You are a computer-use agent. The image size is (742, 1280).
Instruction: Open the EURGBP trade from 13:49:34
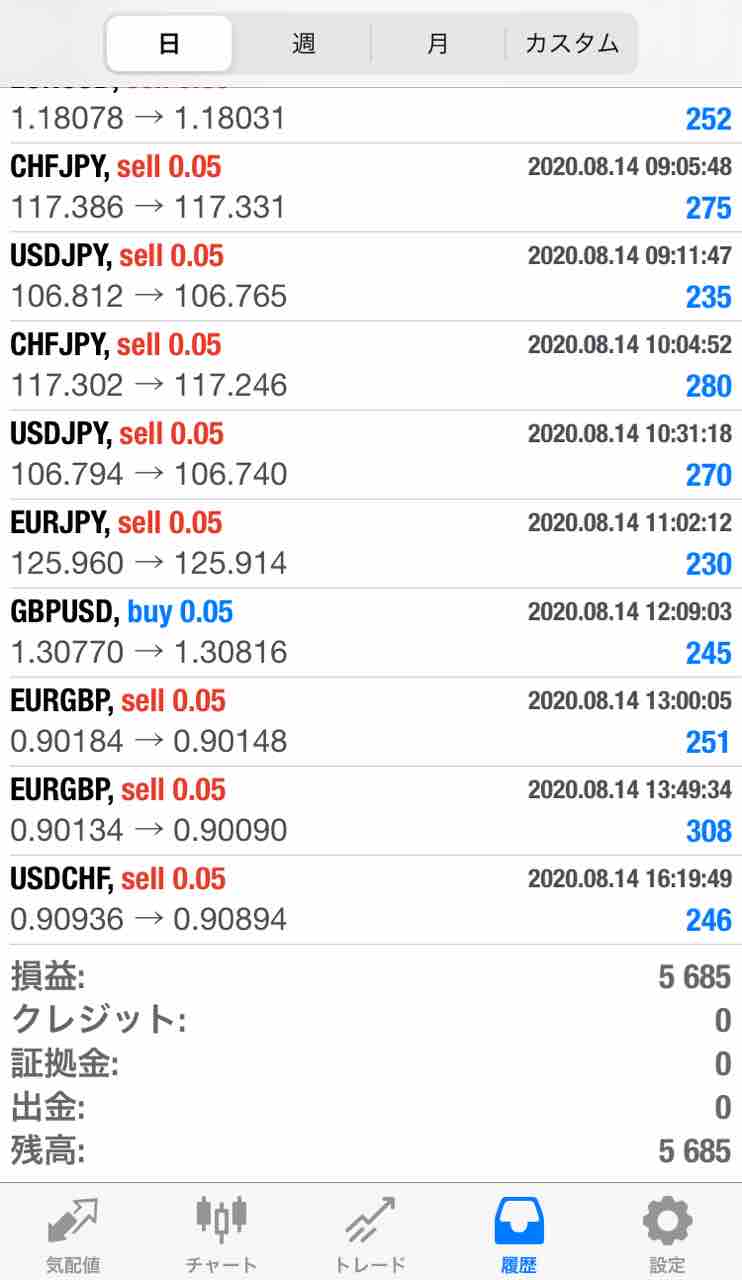click(x=370, y=810)
